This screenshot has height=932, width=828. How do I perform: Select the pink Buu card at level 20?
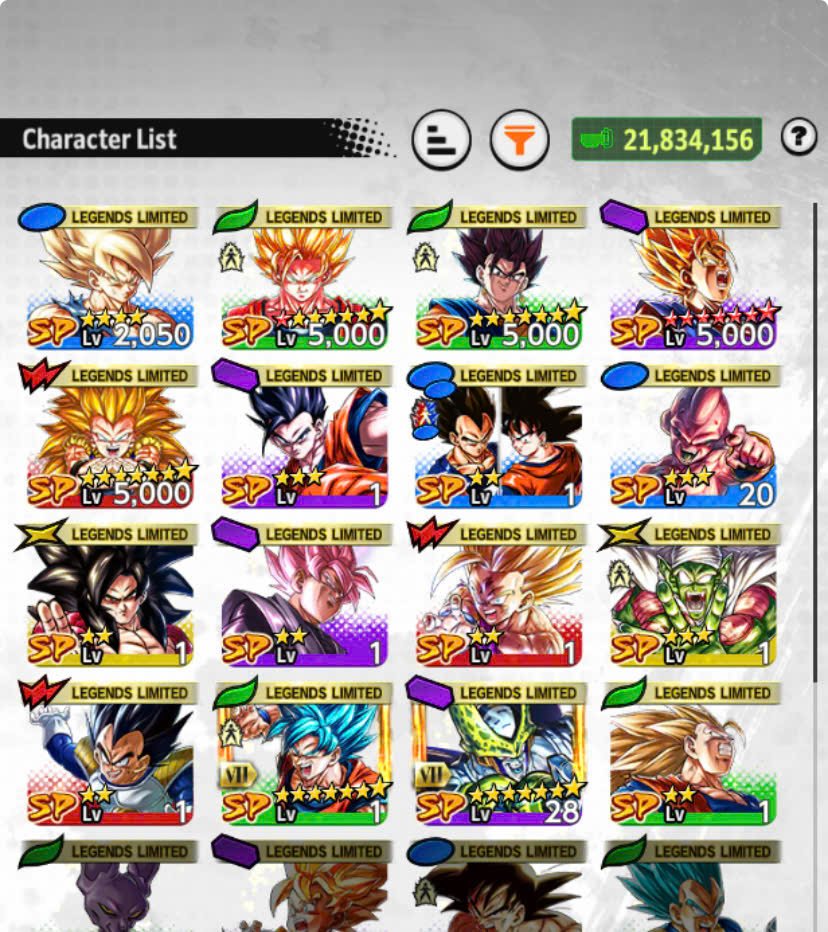pos(692,435)
